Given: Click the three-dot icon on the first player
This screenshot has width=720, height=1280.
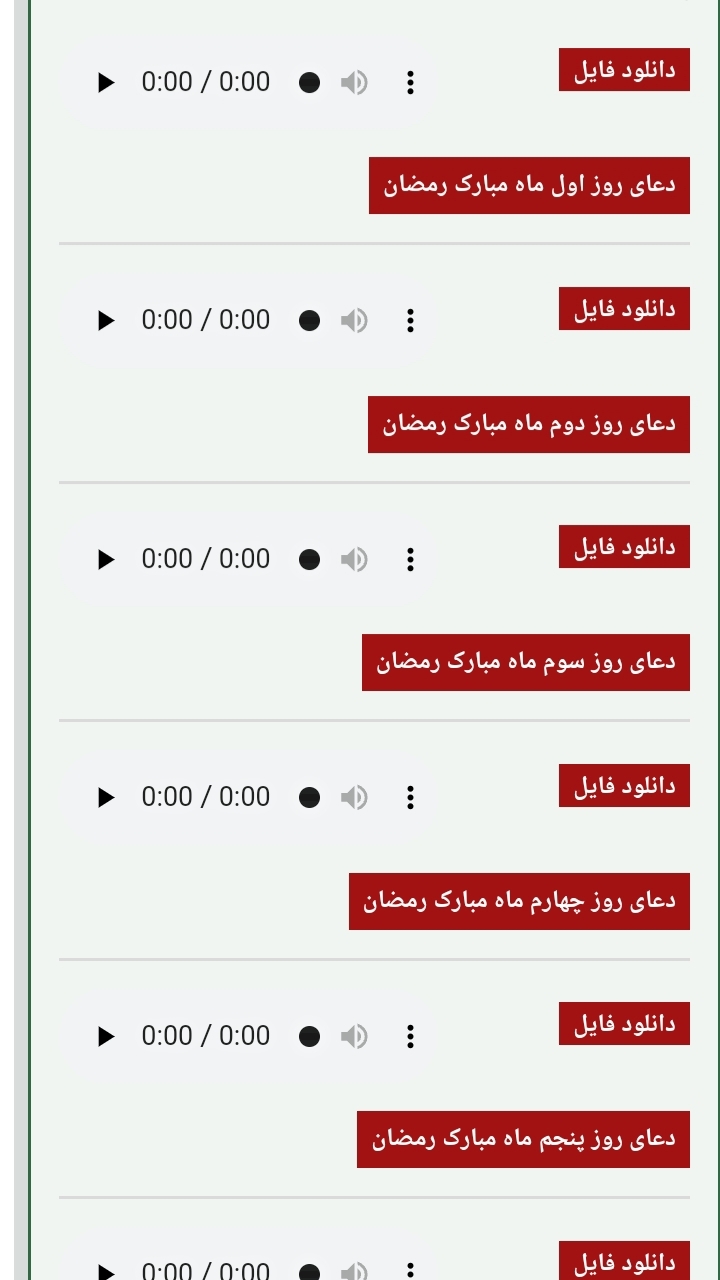Looking at the screenshot, I should pos(410,82).
